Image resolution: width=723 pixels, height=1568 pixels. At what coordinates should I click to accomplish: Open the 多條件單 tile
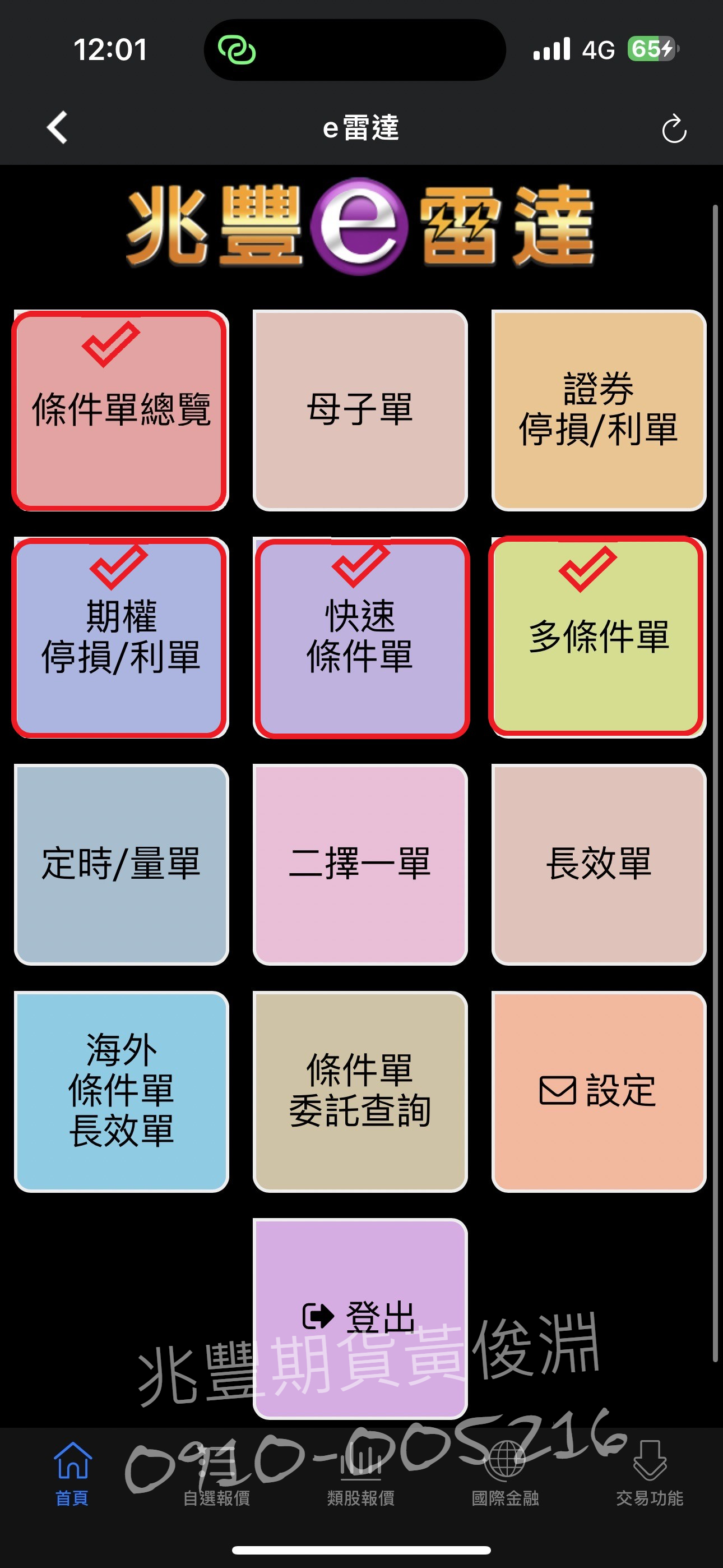(598, 637)
